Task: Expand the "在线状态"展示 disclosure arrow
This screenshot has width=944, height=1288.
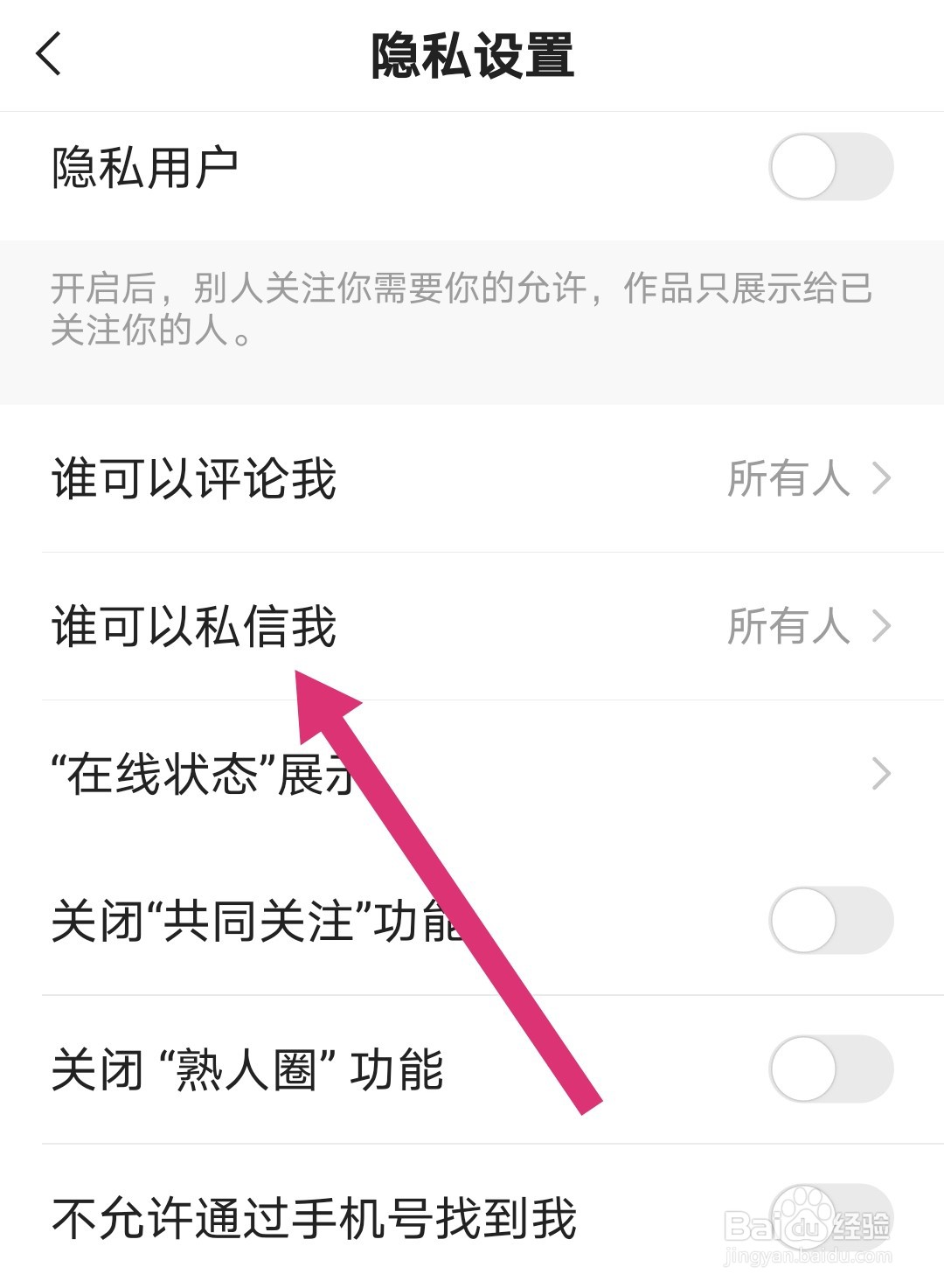Action: (x=881, y=774)
